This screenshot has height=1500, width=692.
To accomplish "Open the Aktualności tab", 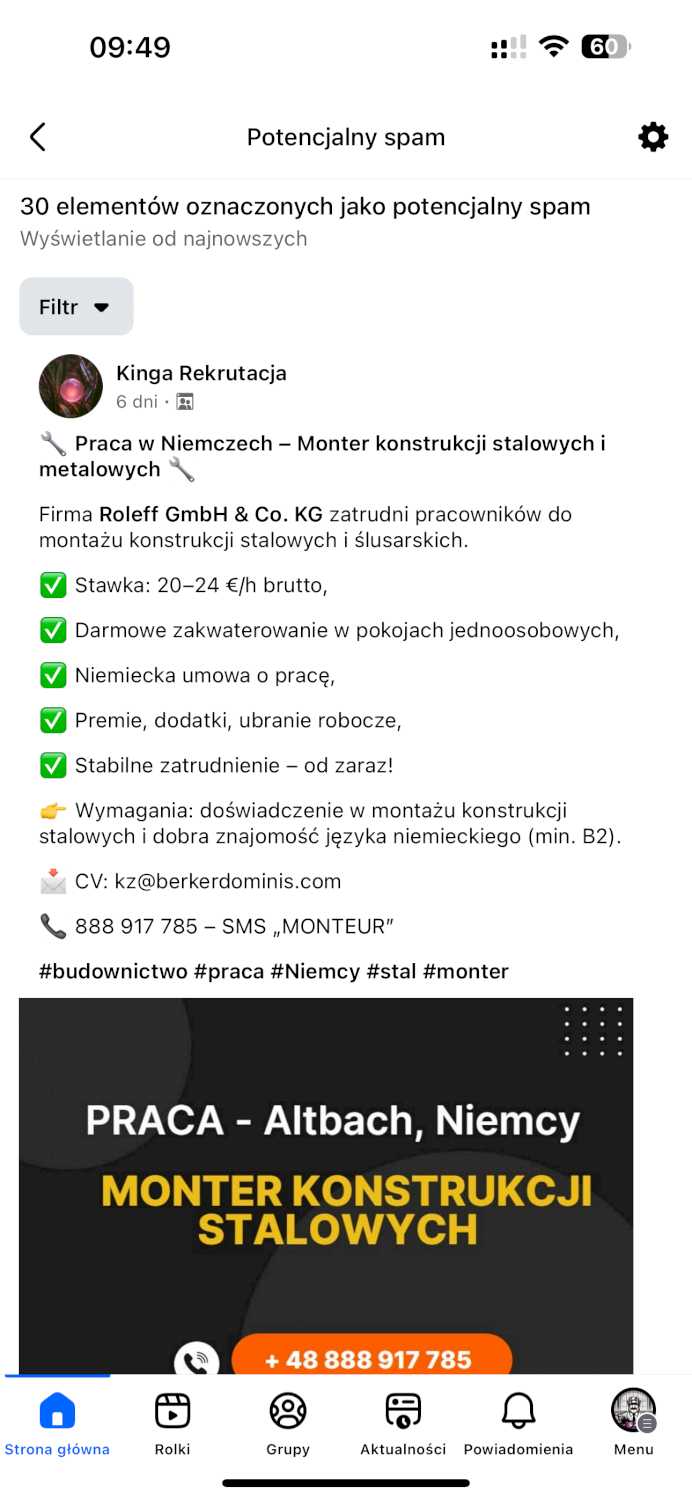I will coord(403,1424).
